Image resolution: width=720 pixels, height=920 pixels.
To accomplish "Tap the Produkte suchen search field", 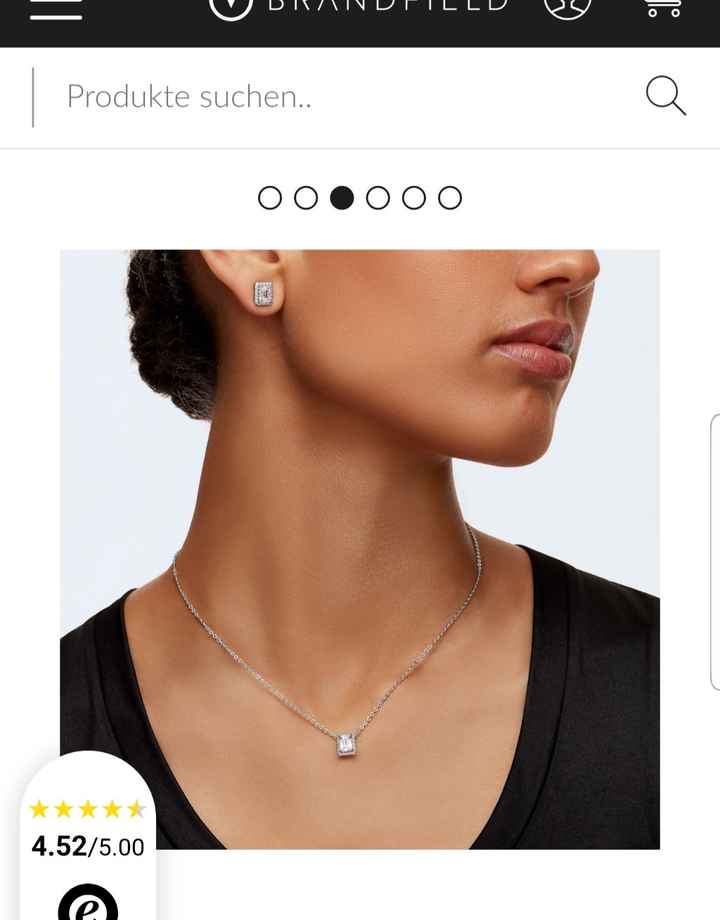I will 340,97.
